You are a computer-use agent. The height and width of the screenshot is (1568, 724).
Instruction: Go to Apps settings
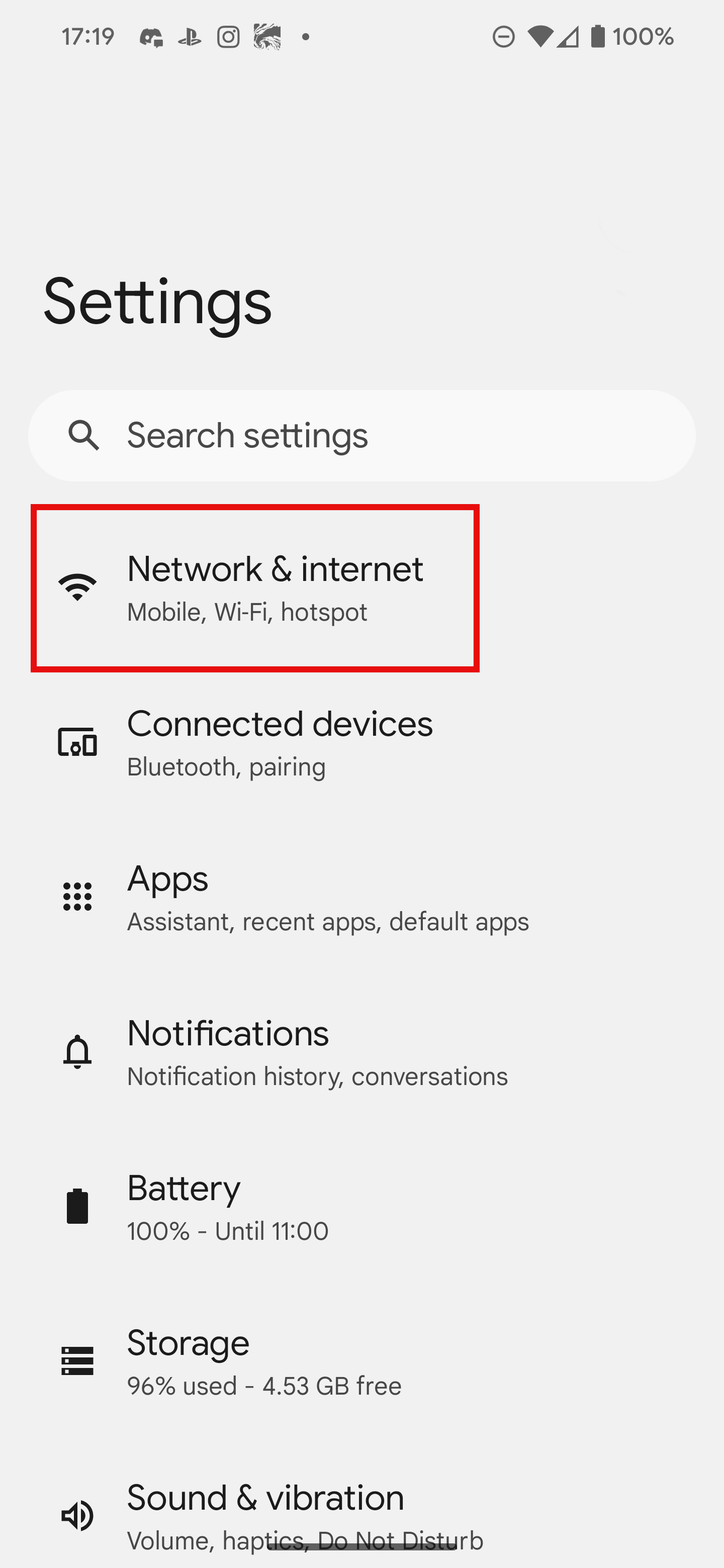coord(361,897)
